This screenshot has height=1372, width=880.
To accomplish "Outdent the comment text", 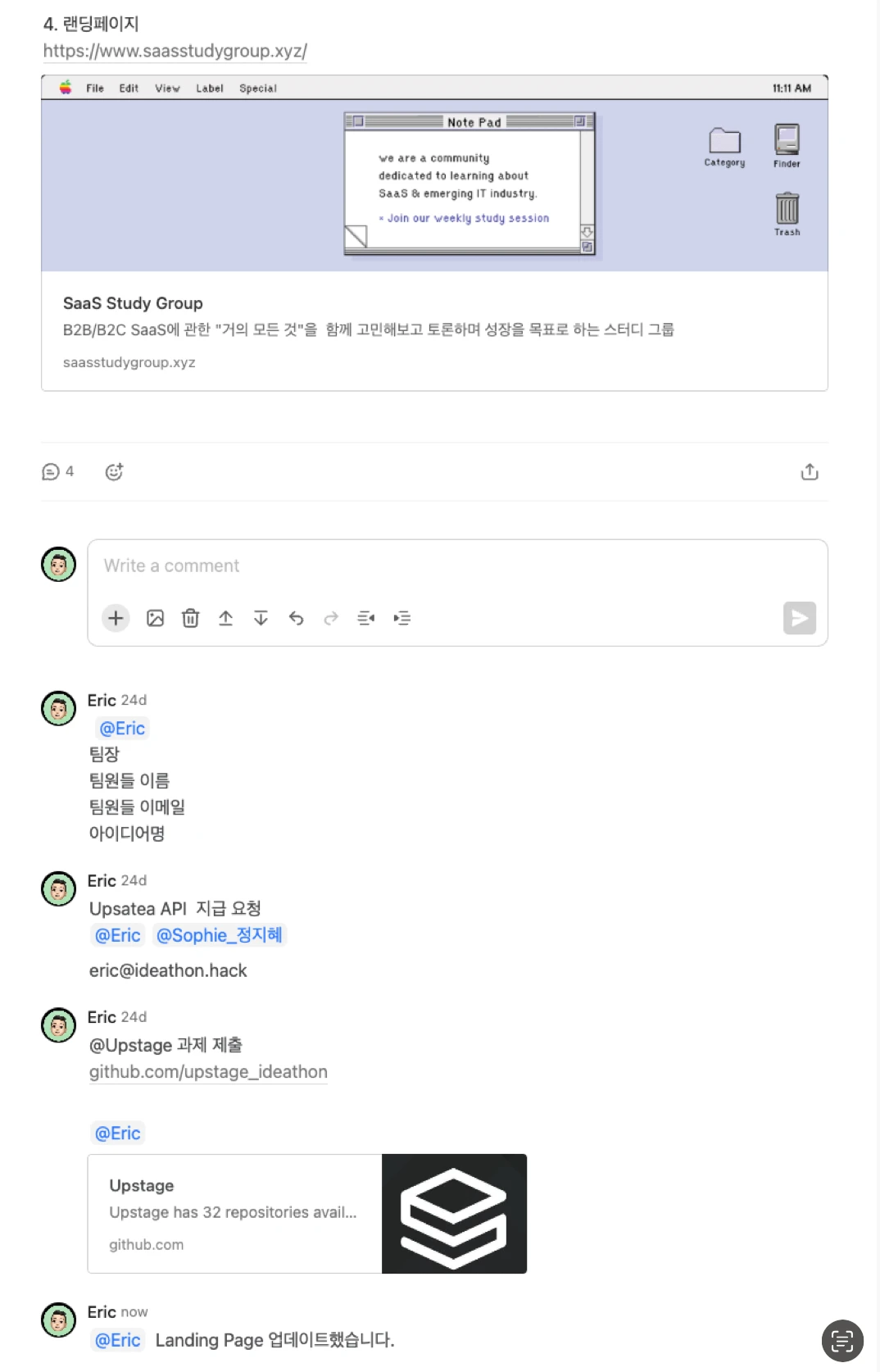I will click(x=366, y=618).
